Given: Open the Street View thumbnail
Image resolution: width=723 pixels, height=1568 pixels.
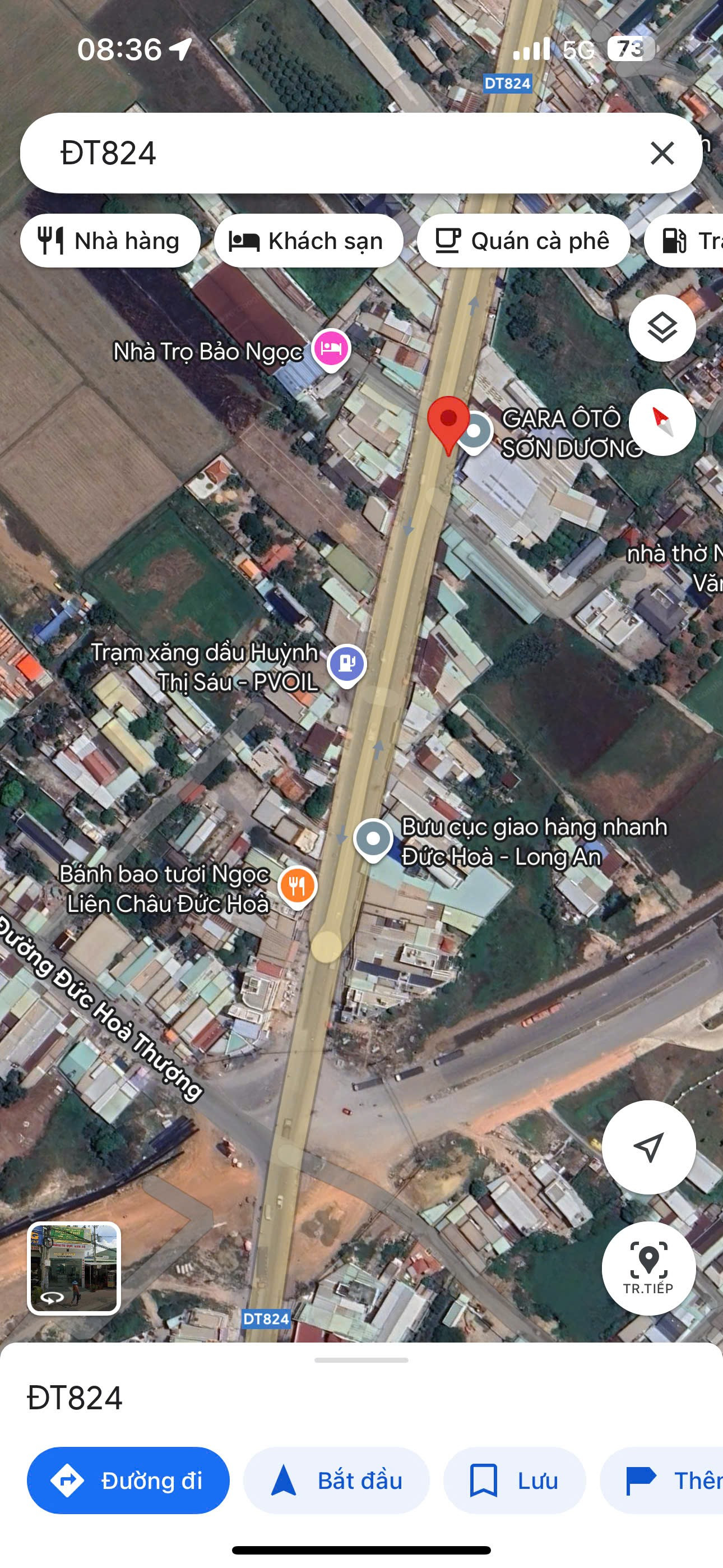Looking at the screenshot, I should click(73, 1268).
